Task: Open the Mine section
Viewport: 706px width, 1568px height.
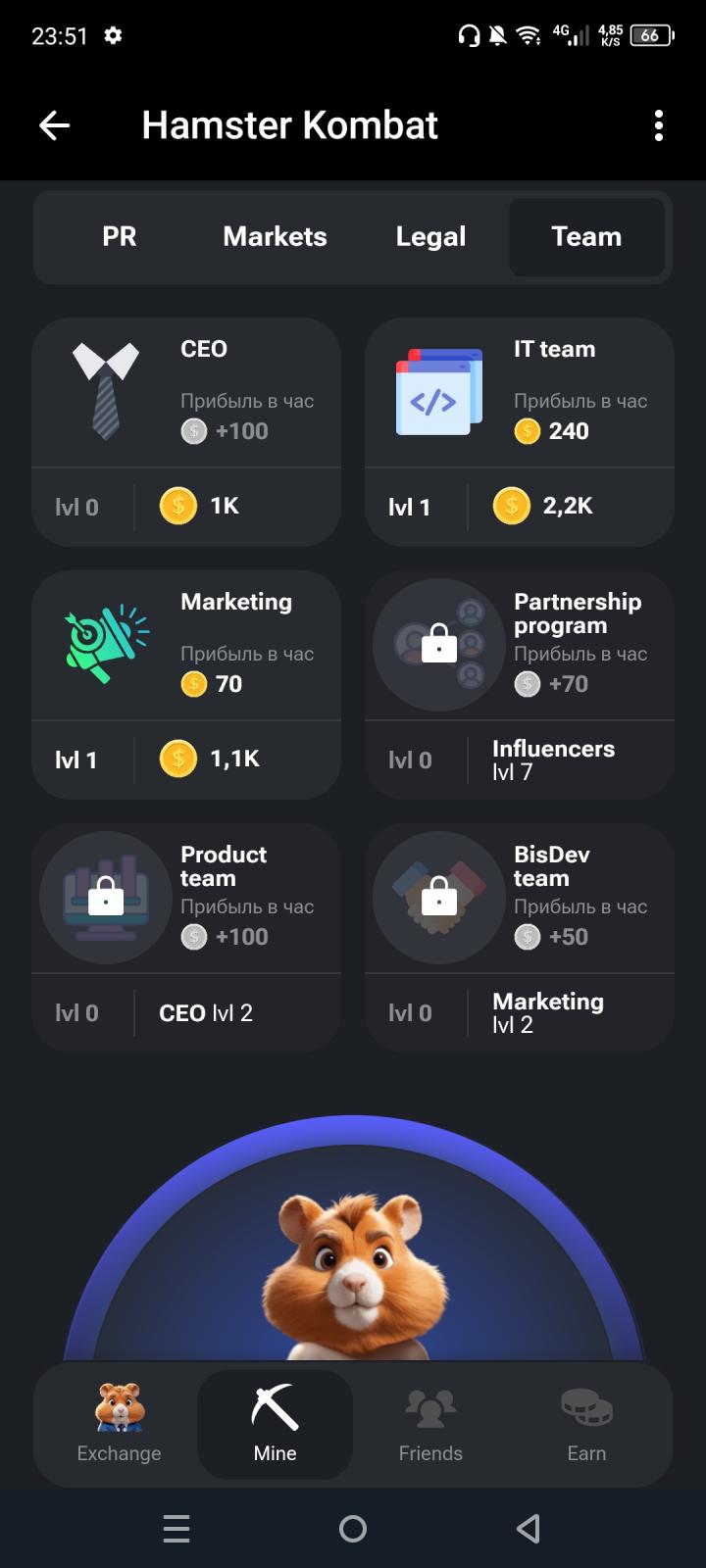Action: coord(275,1424)
